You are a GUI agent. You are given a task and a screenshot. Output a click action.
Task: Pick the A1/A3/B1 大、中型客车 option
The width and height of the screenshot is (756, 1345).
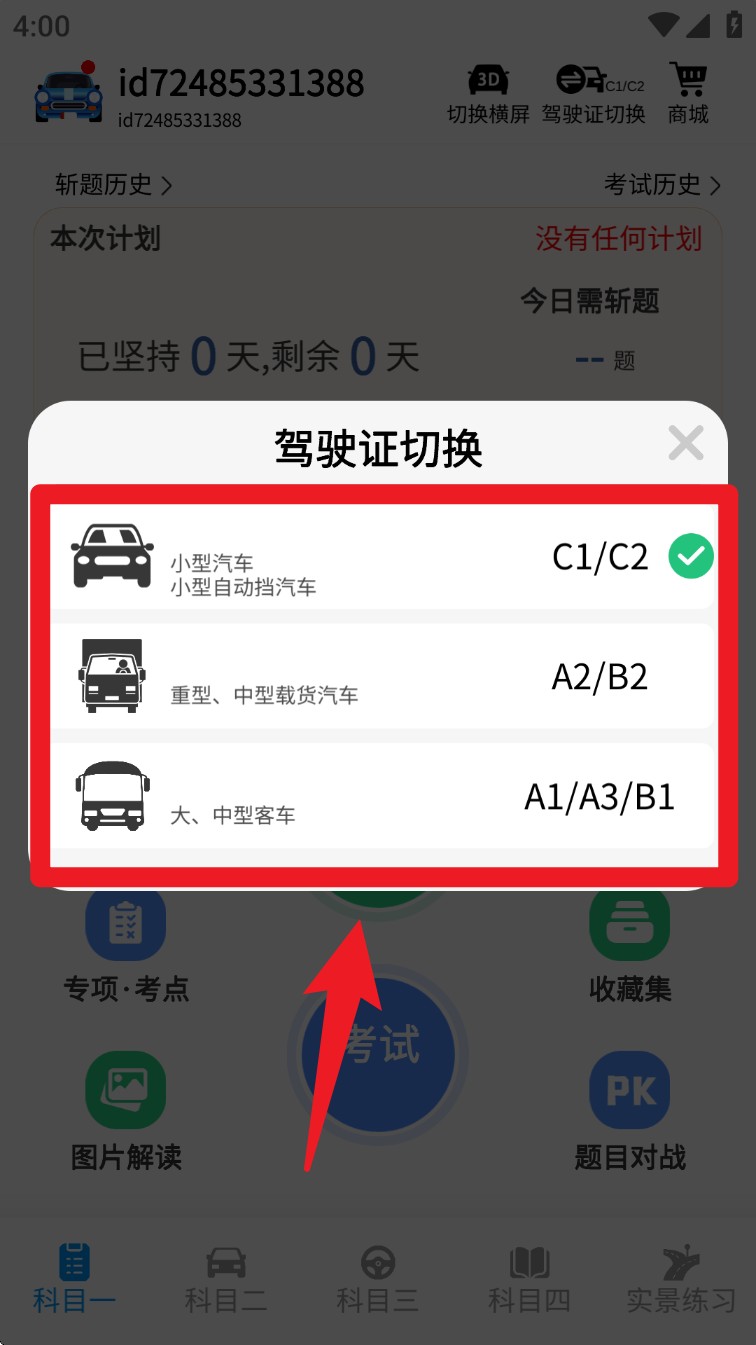pos(383,797)
